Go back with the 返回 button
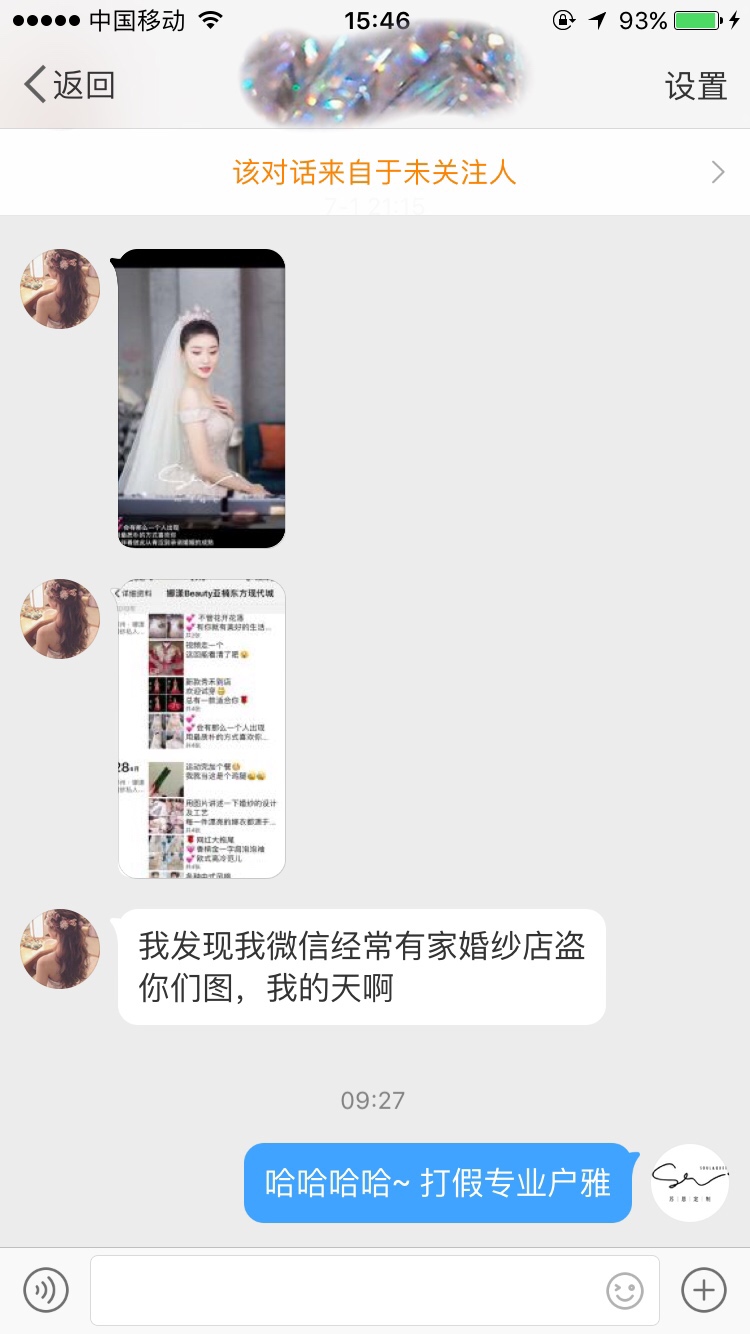750x1334 pixels. (69, 85)
